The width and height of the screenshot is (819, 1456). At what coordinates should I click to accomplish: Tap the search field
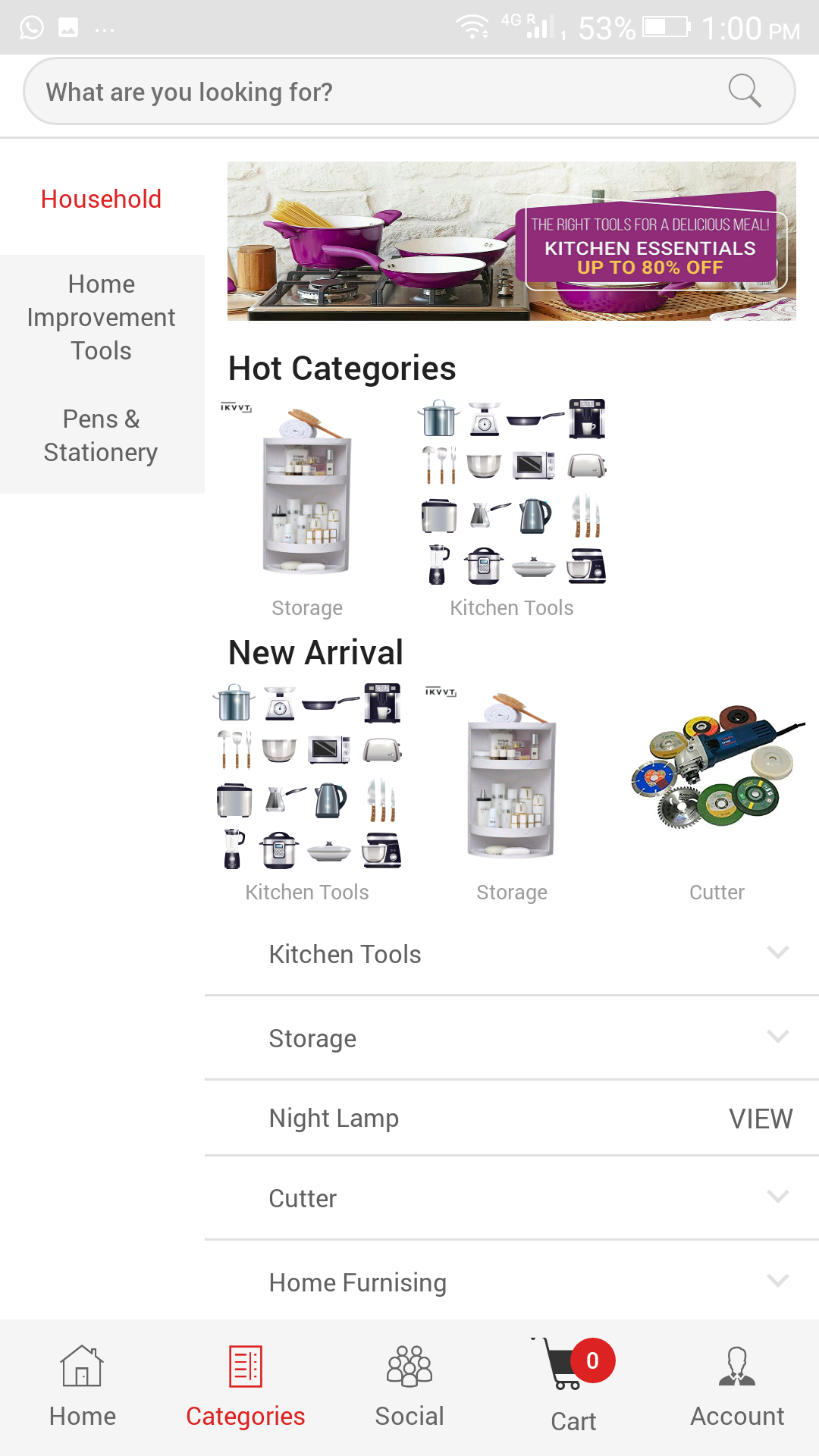(x=364, y=92)
